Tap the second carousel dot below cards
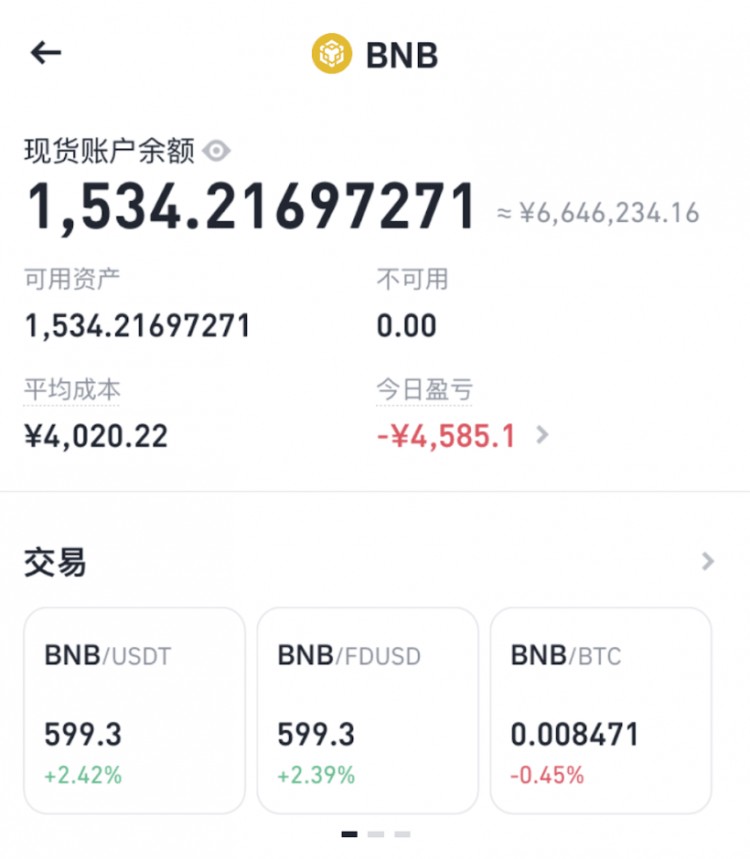This screenshot has width=750, height=859. click(377, 832)
